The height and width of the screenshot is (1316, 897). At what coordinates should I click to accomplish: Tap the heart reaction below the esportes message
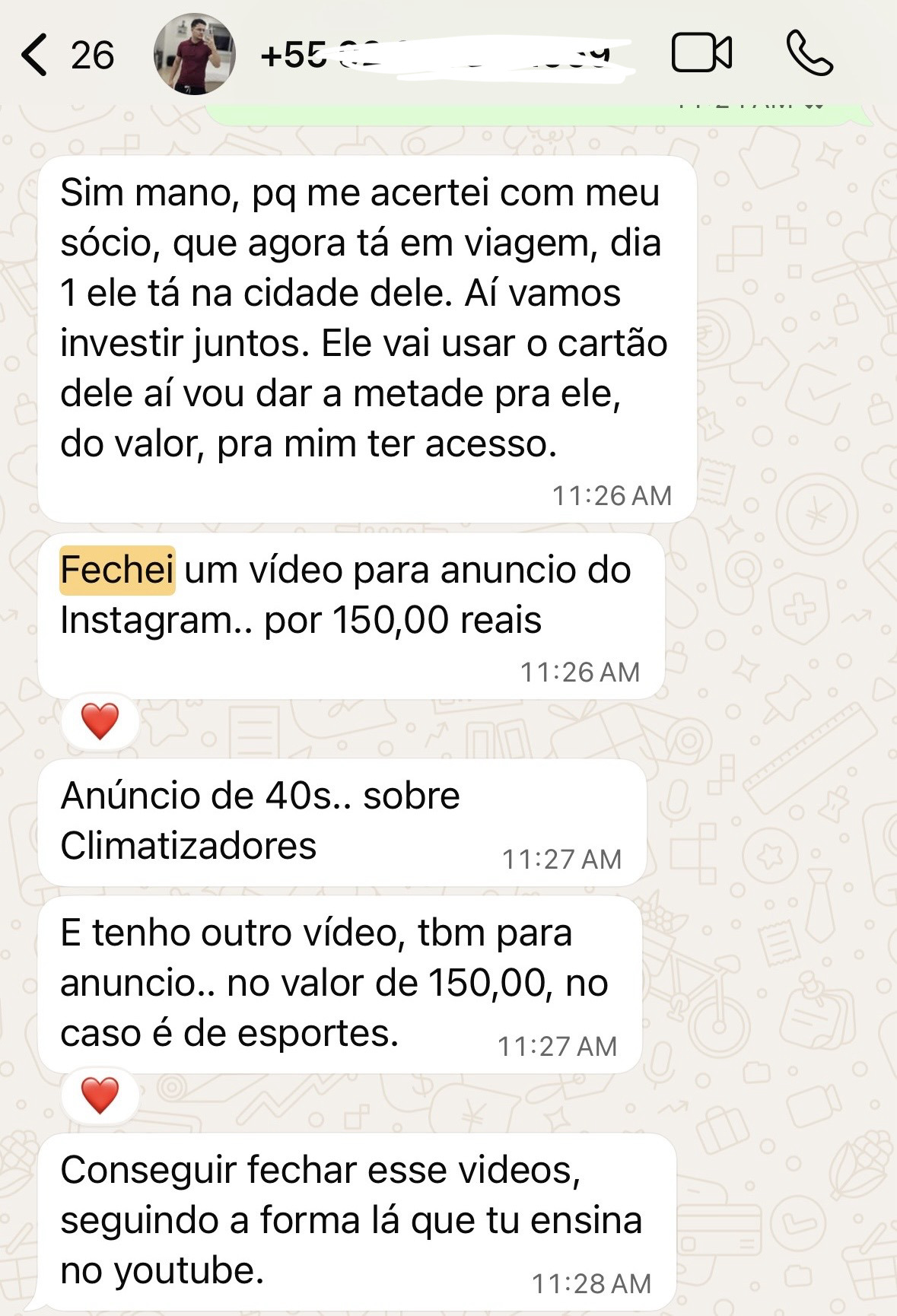(99, 1095)
